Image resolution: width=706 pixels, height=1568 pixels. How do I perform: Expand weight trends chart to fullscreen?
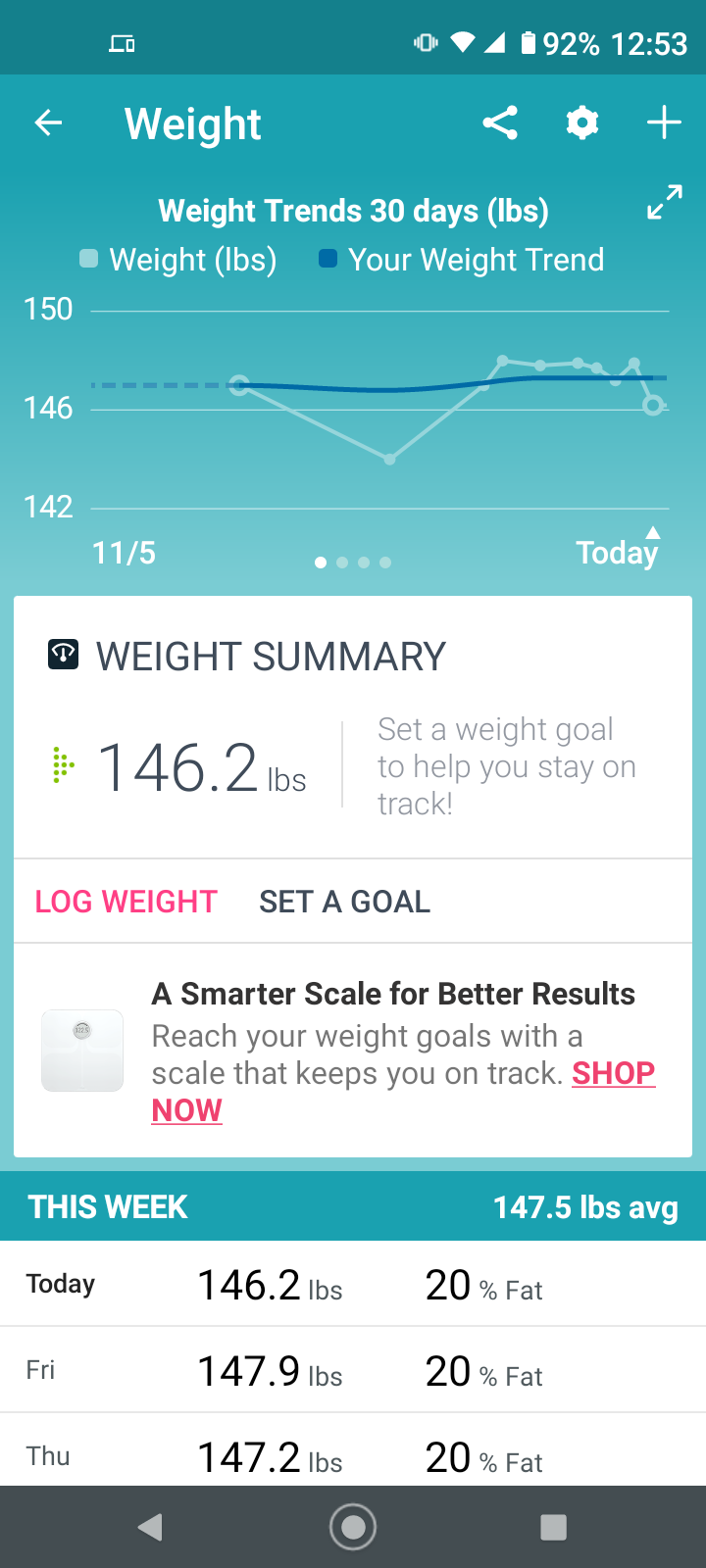[664, 203]
